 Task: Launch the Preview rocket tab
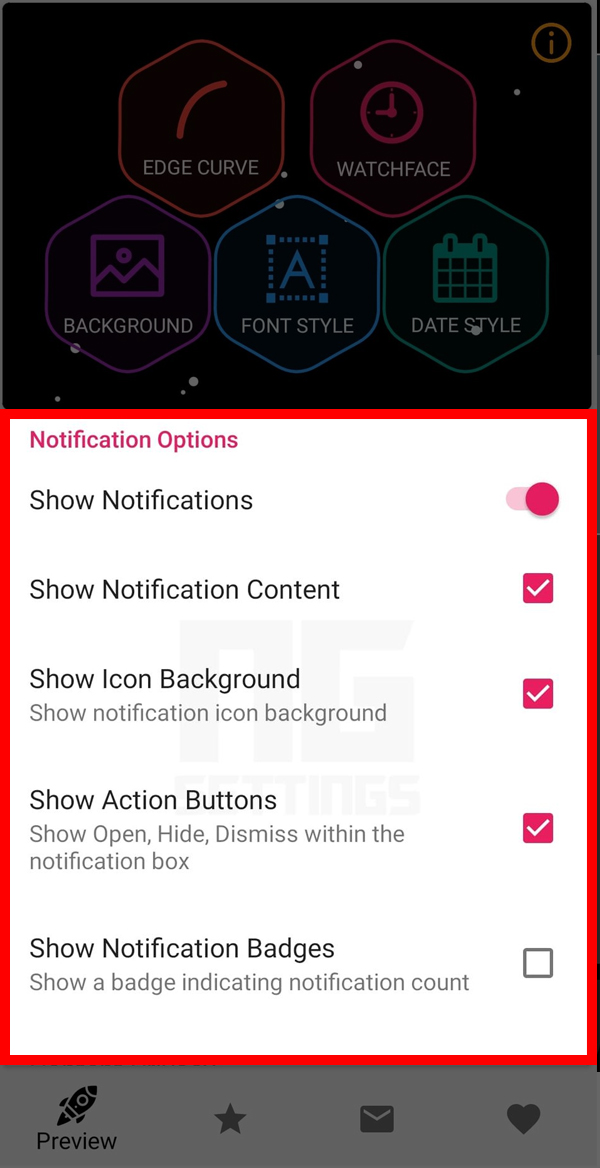[77, 1118]
